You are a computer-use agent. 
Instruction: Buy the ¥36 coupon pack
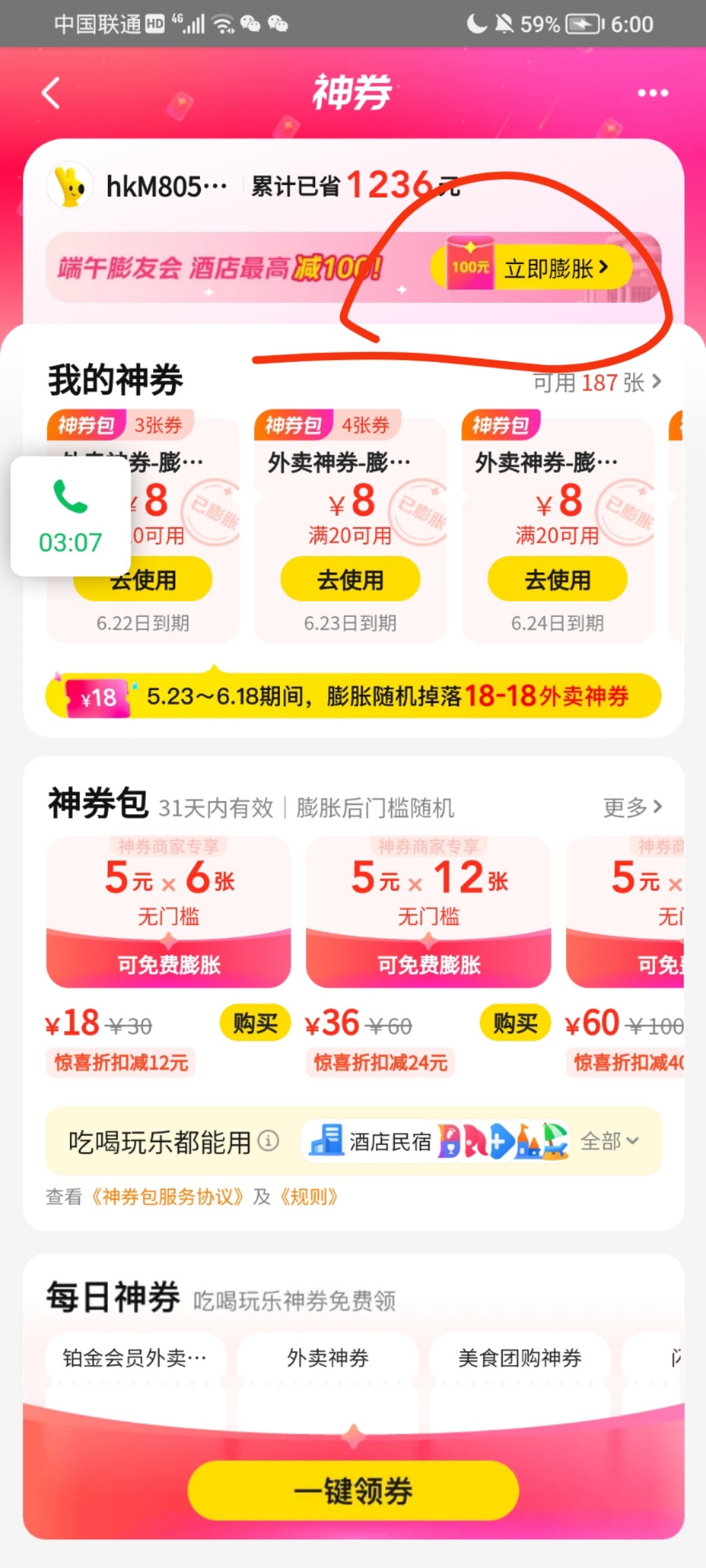click(x=514, y=1023)
